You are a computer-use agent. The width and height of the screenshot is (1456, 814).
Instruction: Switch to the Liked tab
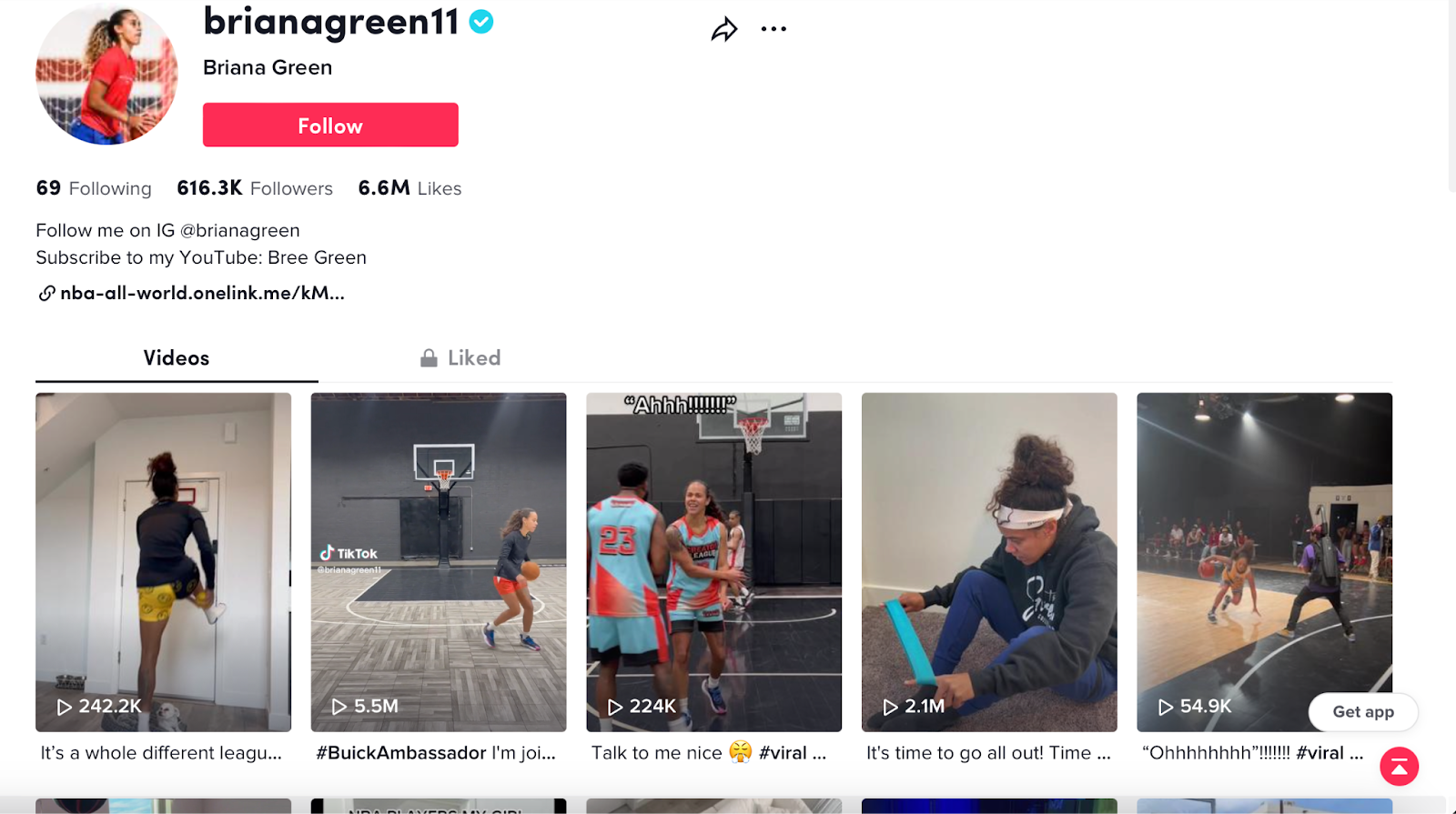click(x=460, y=358)
